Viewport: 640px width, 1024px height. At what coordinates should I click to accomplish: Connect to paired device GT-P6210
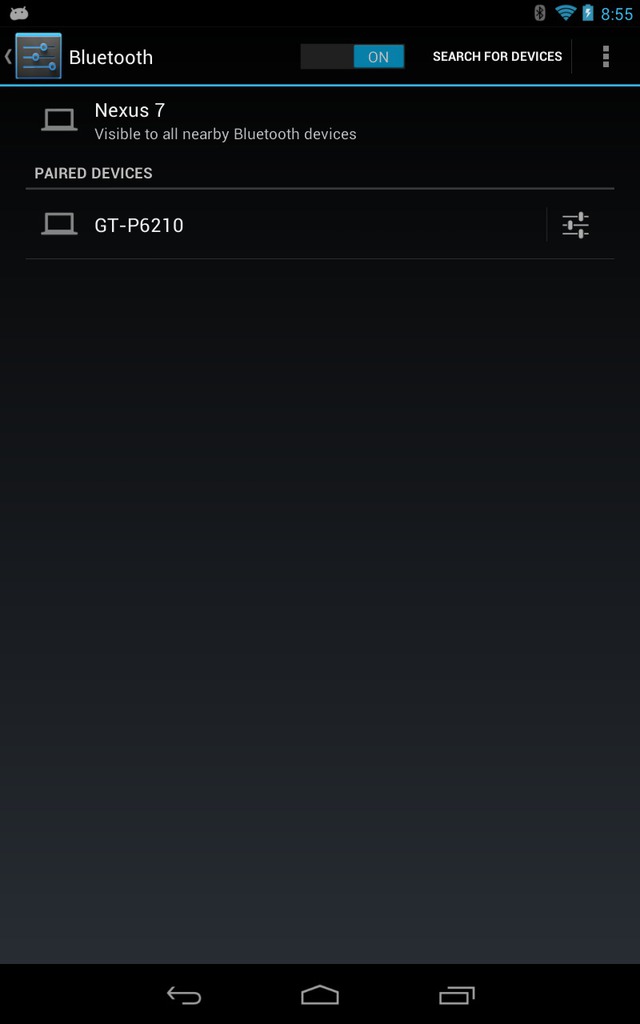click(x=285, y=225)
